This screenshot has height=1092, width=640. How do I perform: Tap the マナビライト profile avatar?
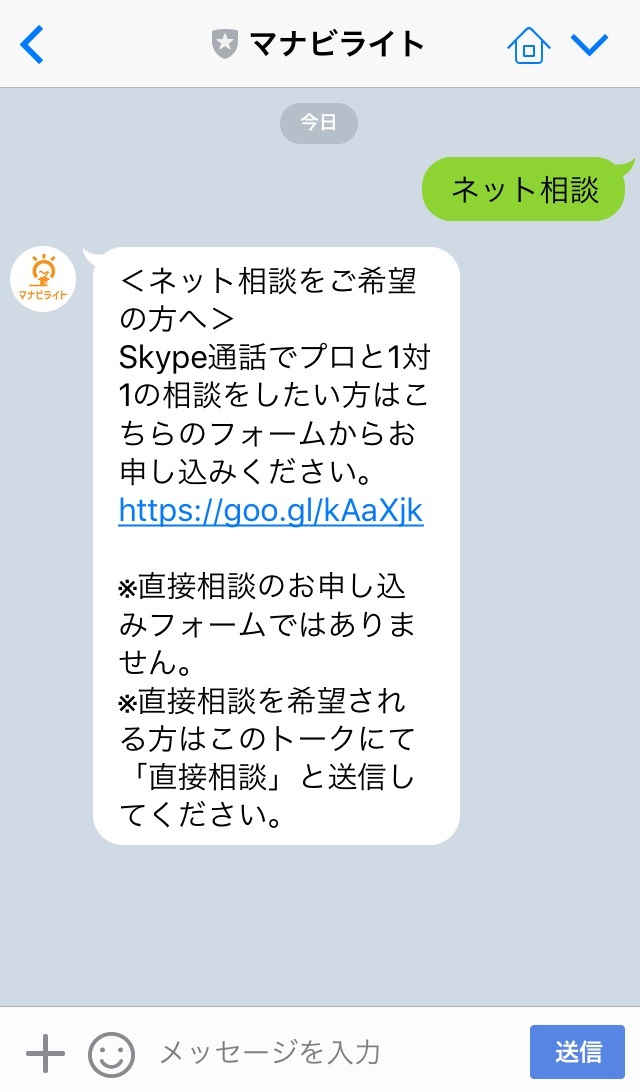click(x=43, y=279)
